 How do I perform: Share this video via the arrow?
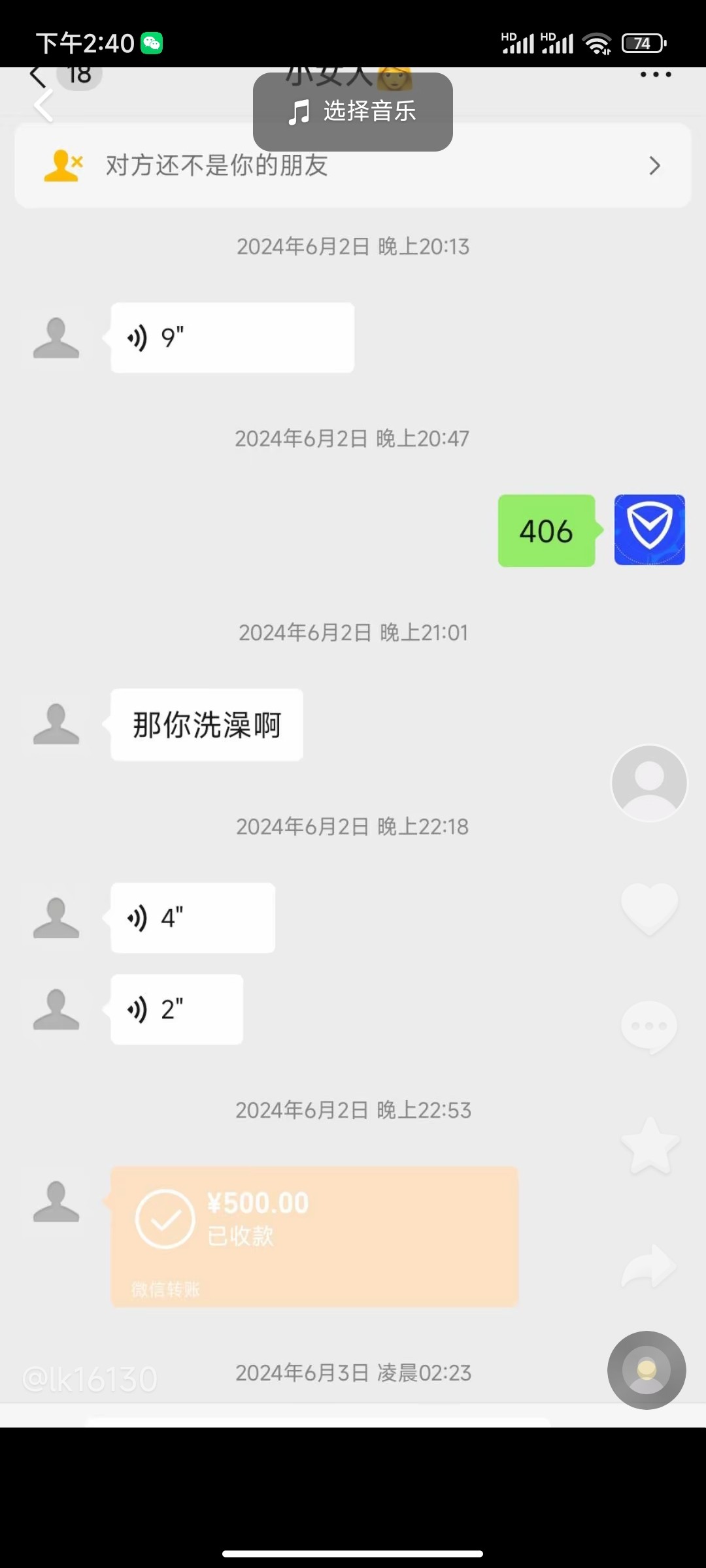648,1266
